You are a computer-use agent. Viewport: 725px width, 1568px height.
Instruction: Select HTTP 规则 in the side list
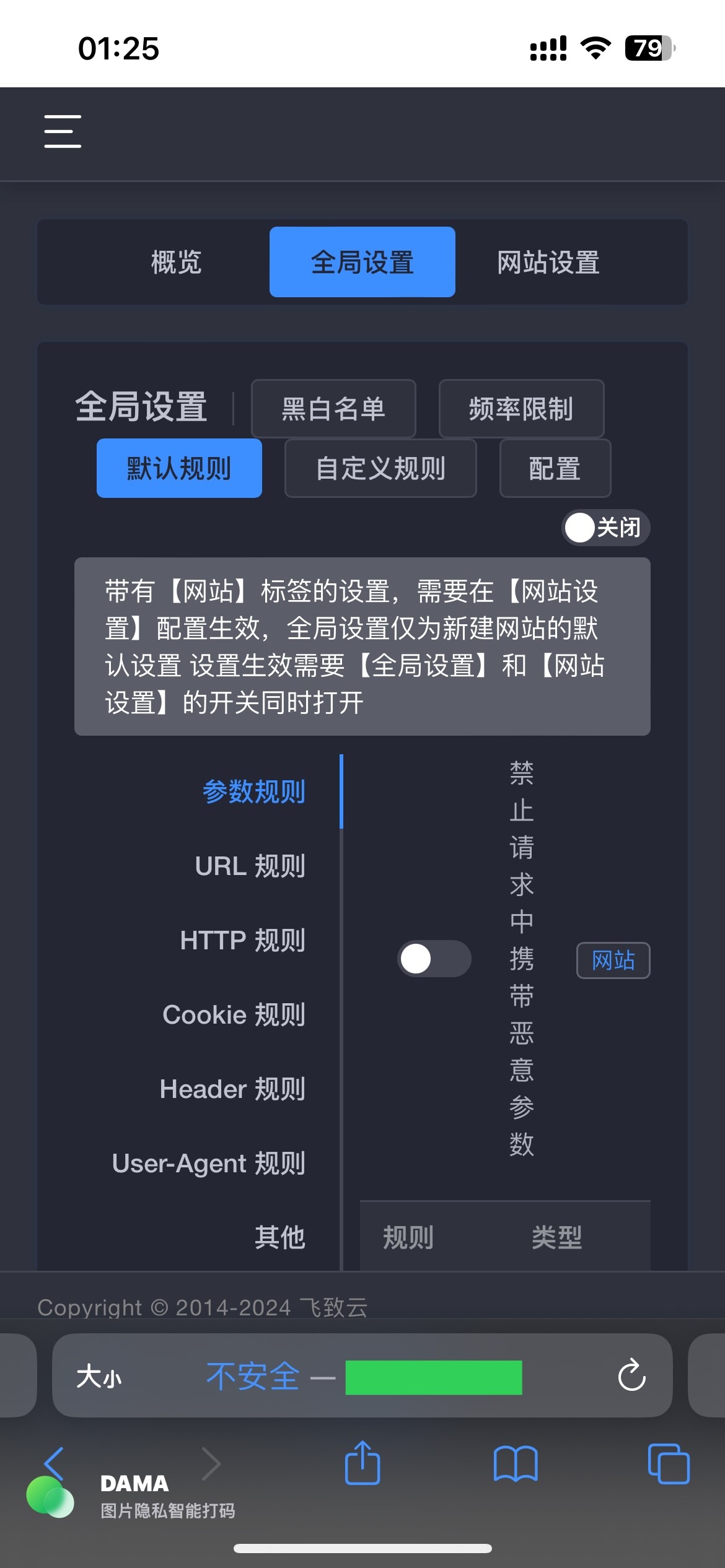pyautogui.click(x=243, y=940)
